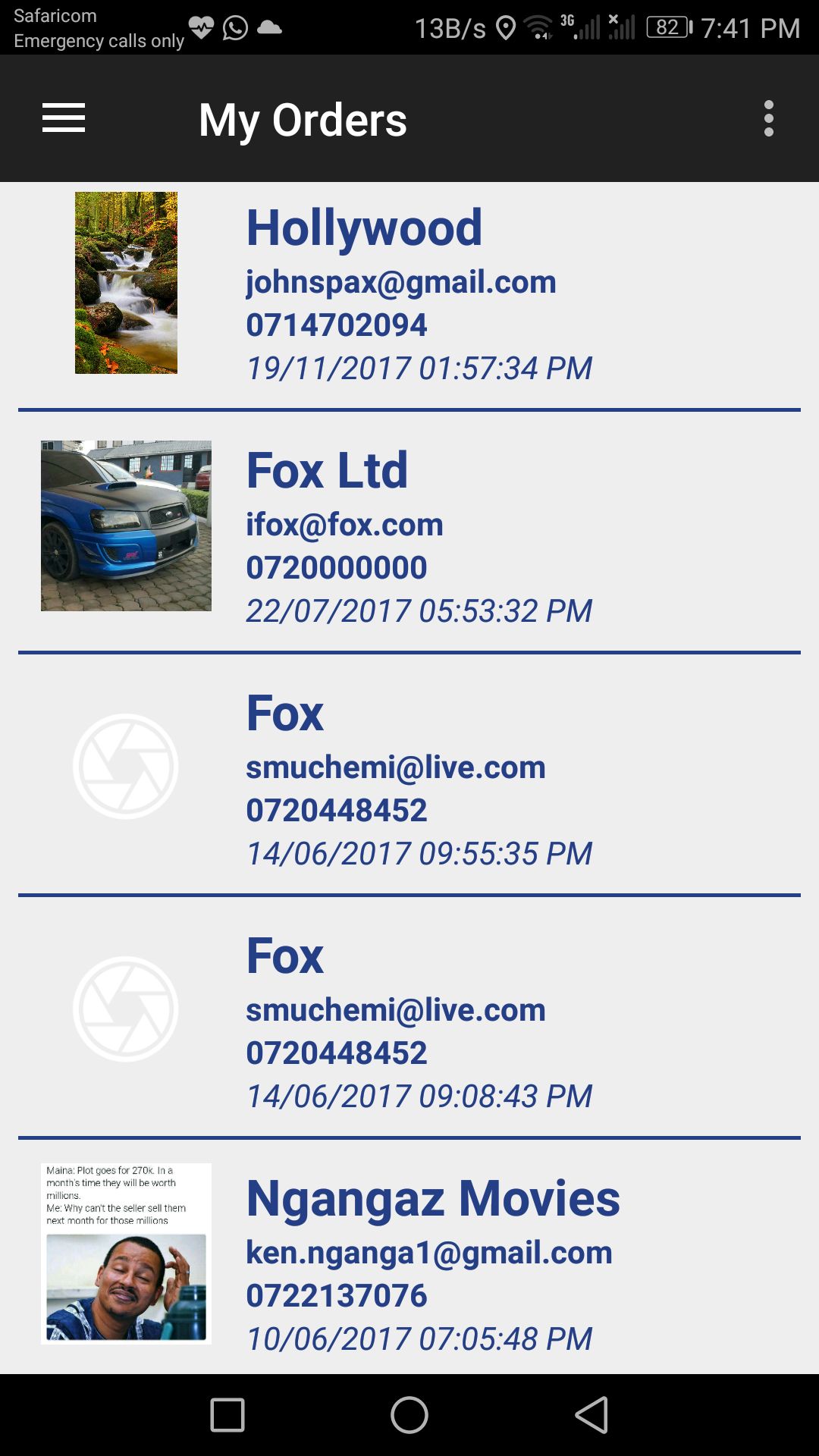819x1456 pixels.
Task: Go back using system back button
Action: 591,1415
